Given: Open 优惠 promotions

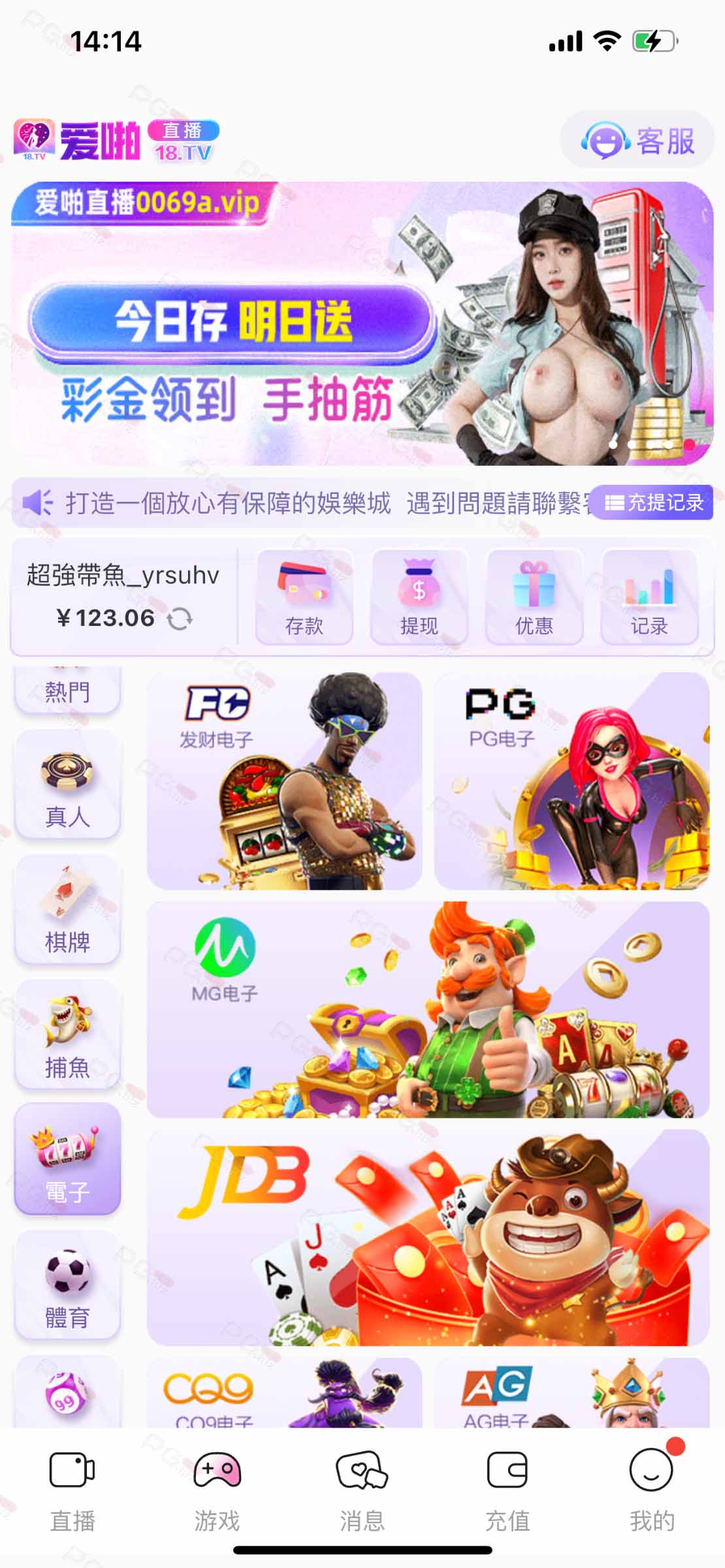Looking at the screenshot, I should 534,597.
